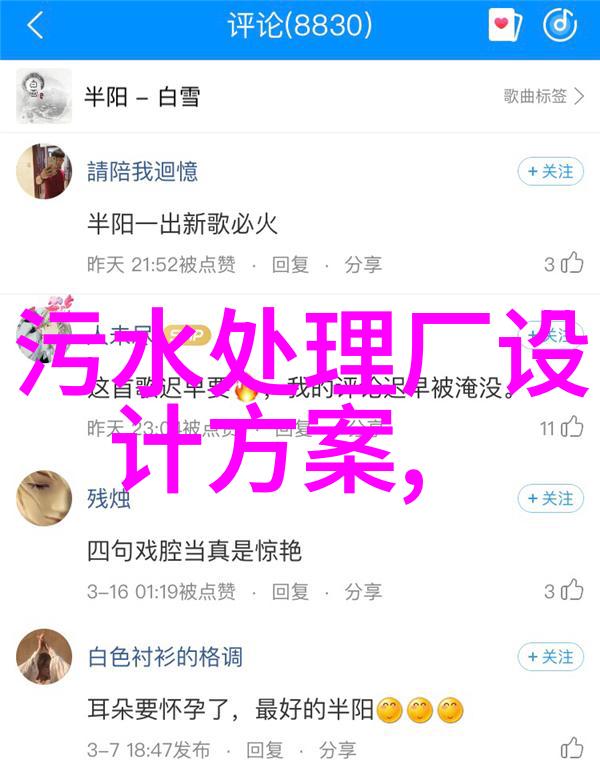The height and width of the screenshot is (779, 600).
Task: Open the avatar of 白色衬衫的格调
Action: pyautogui.click(x=43, y=657)
